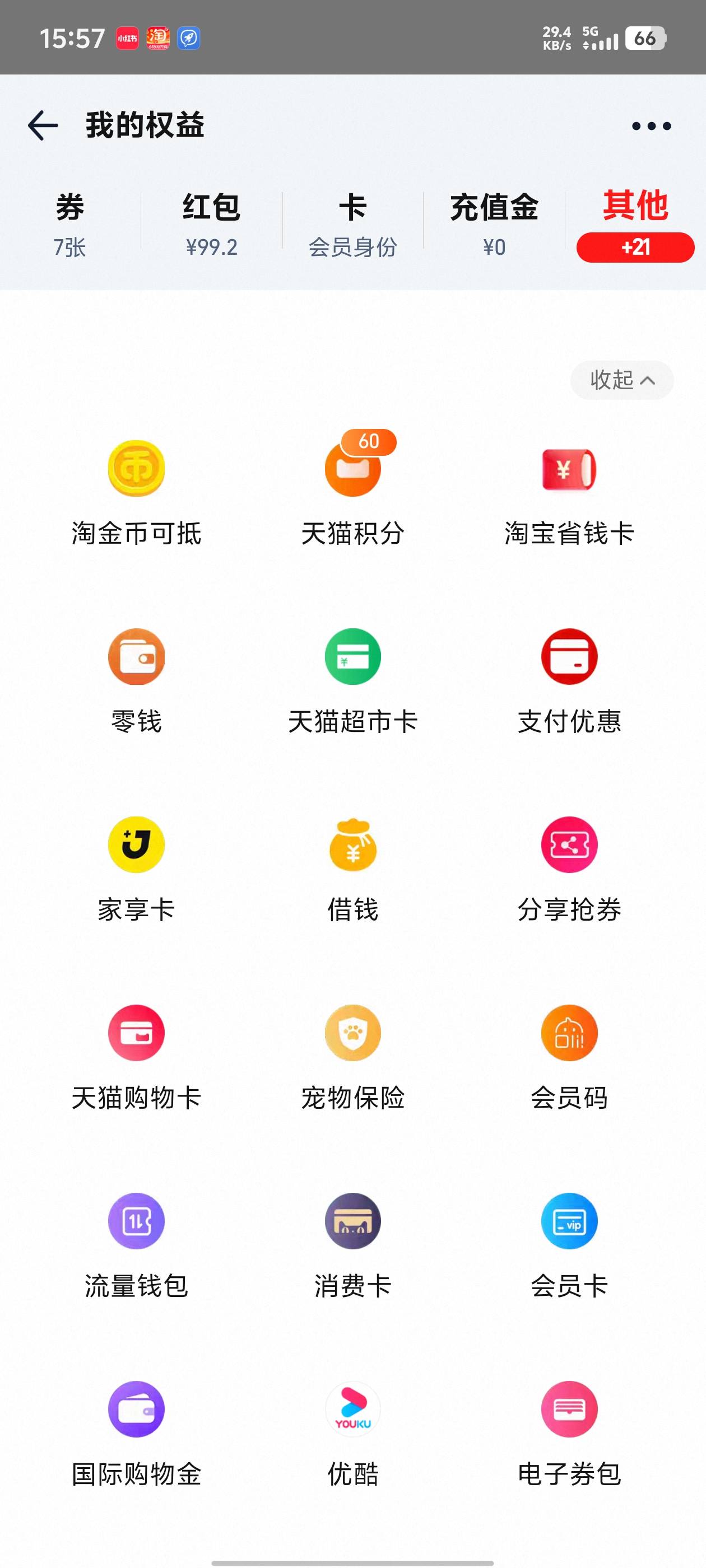
Task: Switch to 充值金 tab
Action: click(494, 224)
